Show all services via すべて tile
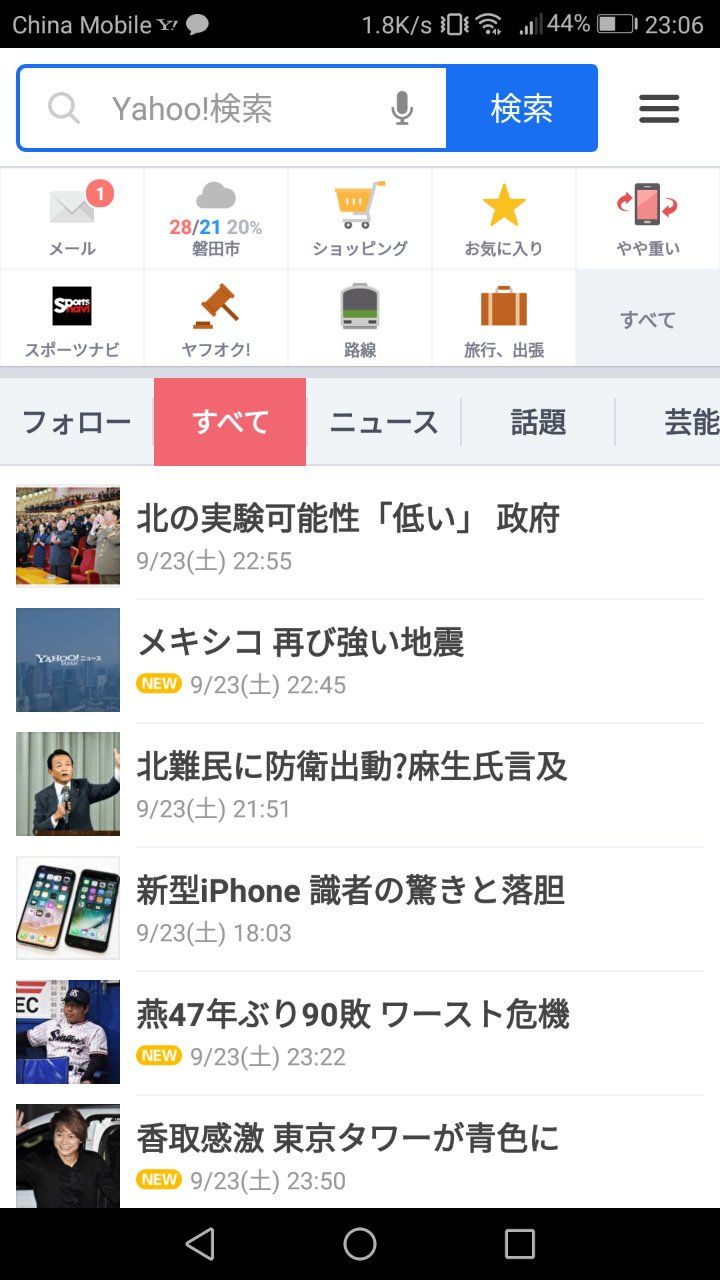The height and width of the screenshot is (1280, 720). tap(647, 319)
